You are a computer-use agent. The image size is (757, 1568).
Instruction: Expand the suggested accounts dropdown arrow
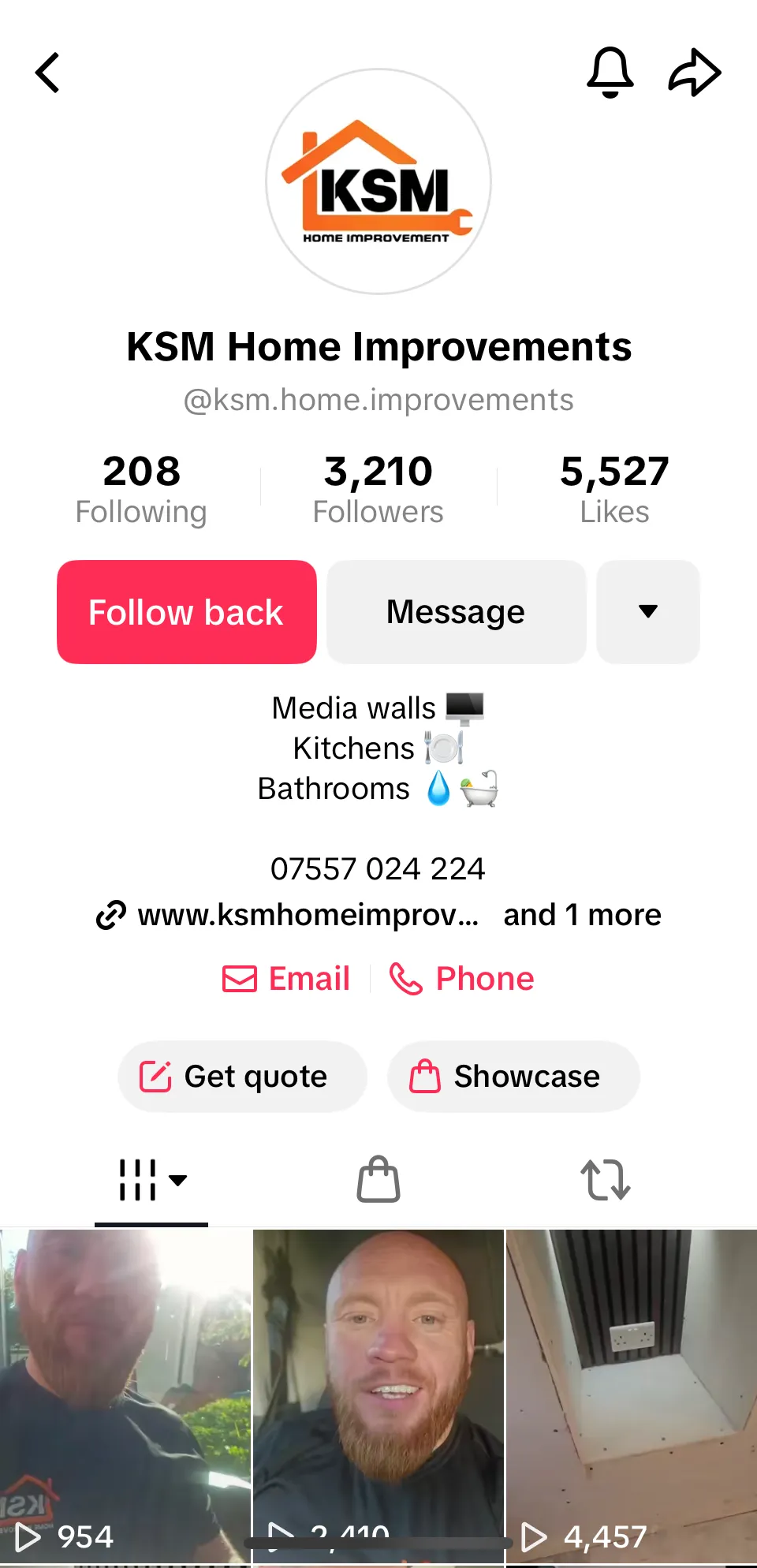(x=648, y=612)
